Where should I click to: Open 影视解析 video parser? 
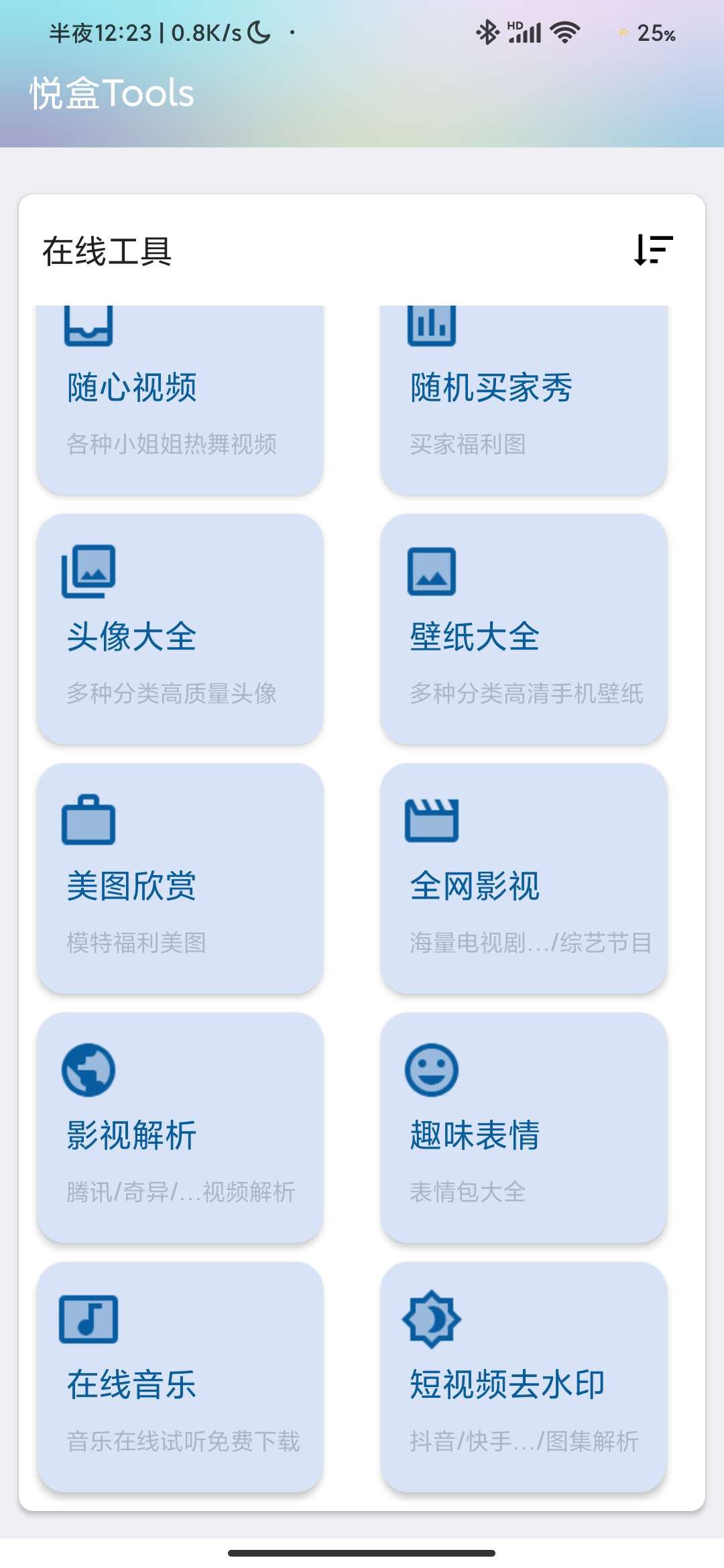(180, 1128)
